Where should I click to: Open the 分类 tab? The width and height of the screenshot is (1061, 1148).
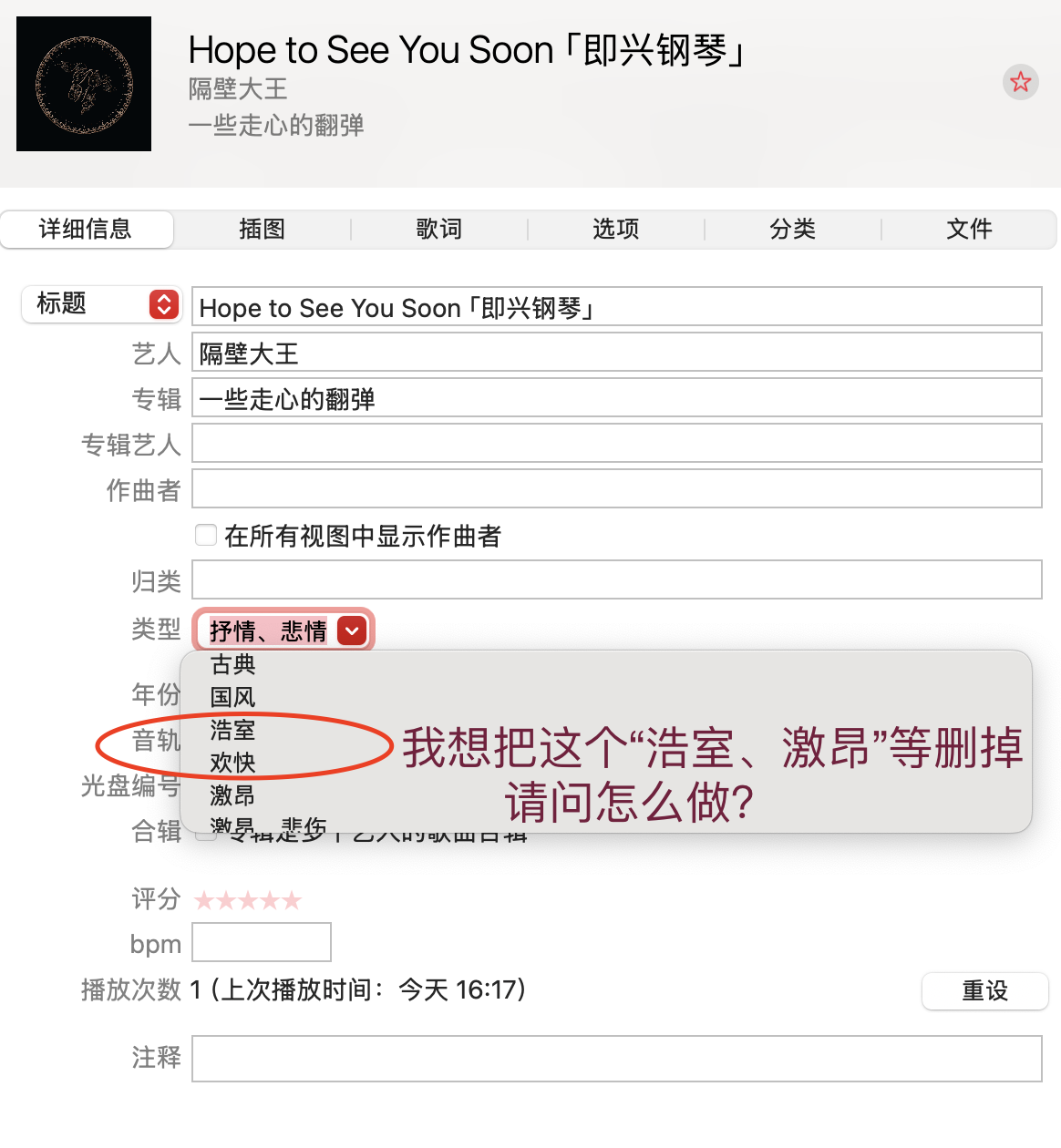point(792,229)
